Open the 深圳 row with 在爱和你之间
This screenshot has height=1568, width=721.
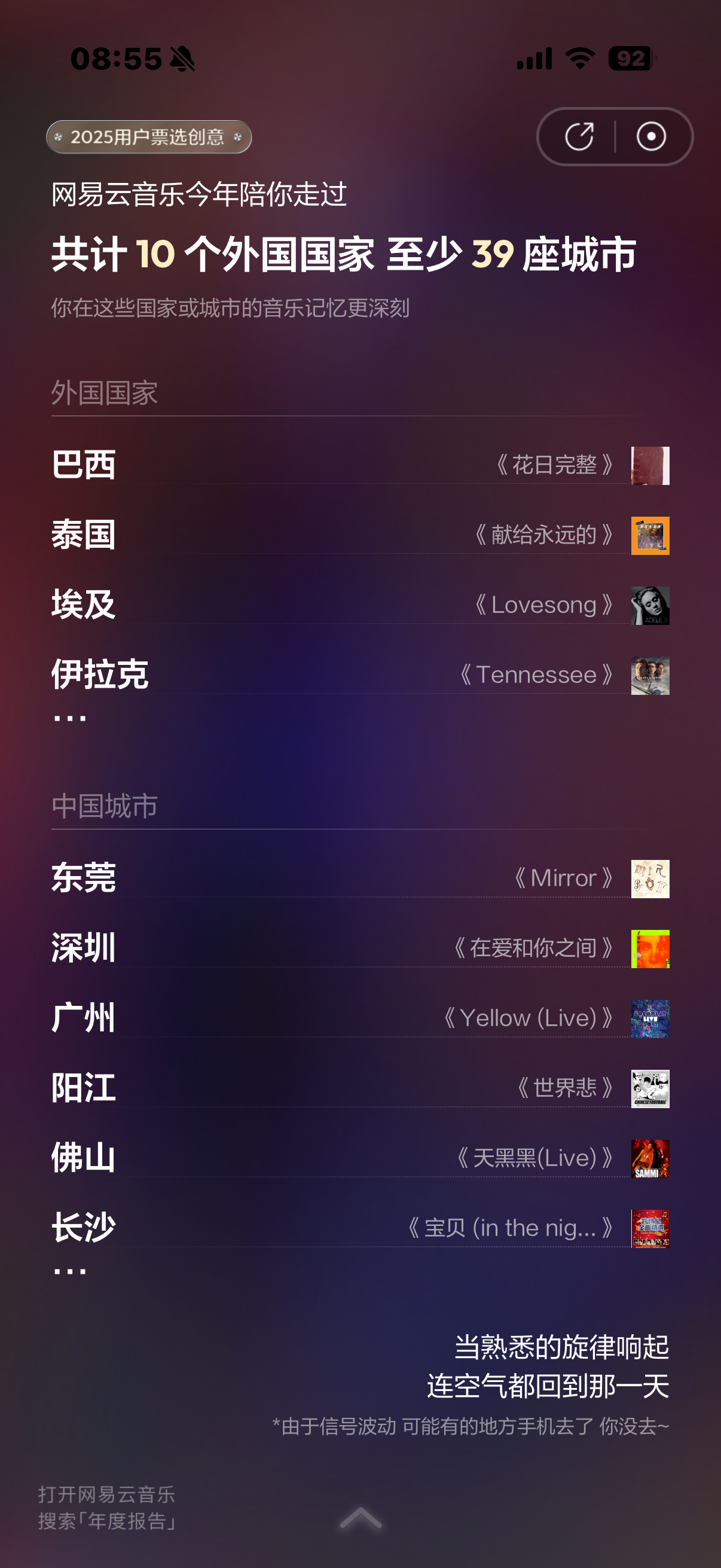(360, 948)
